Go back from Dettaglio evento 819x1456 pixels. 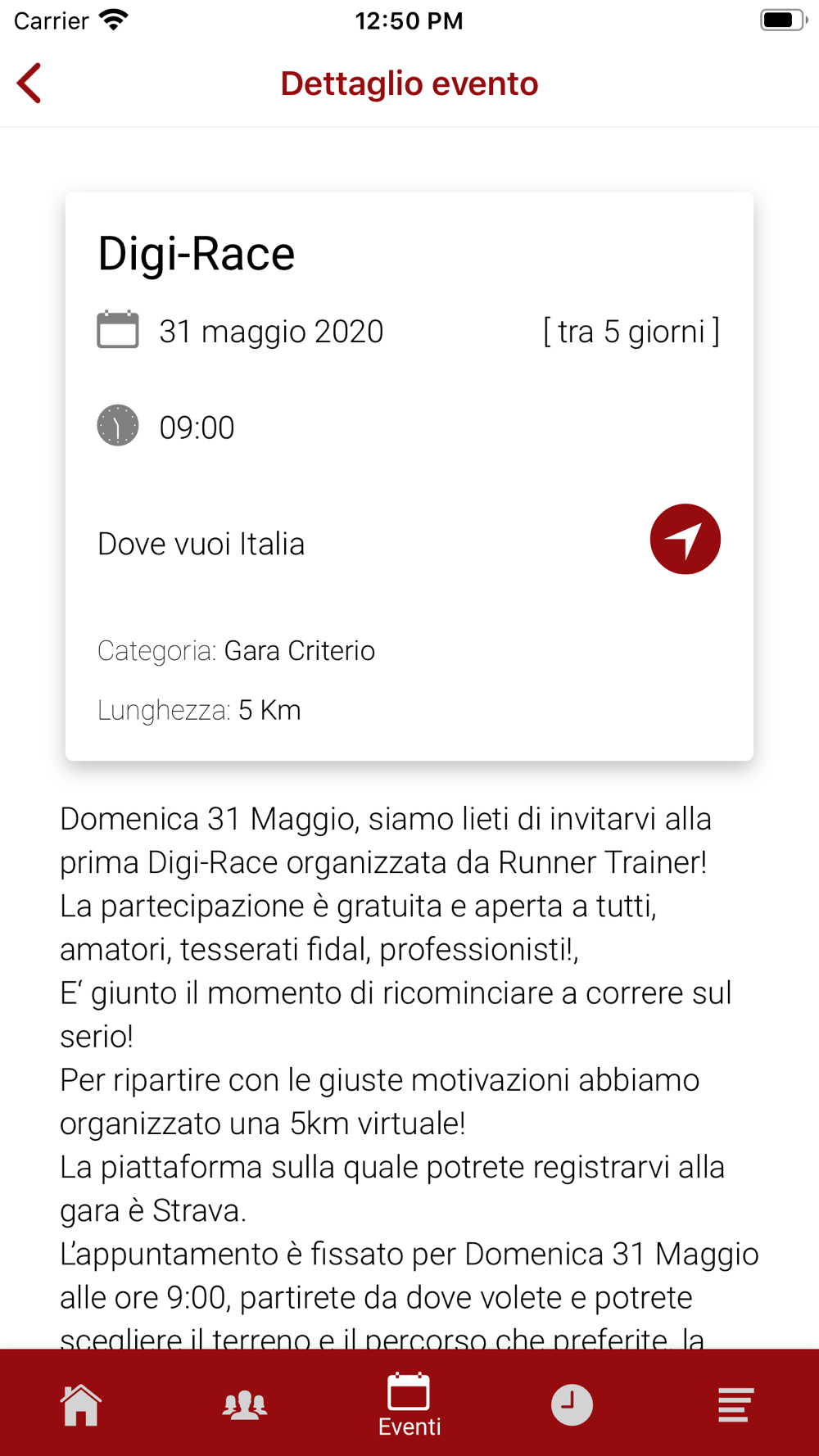pyautogui.click(x=29, y=84)
